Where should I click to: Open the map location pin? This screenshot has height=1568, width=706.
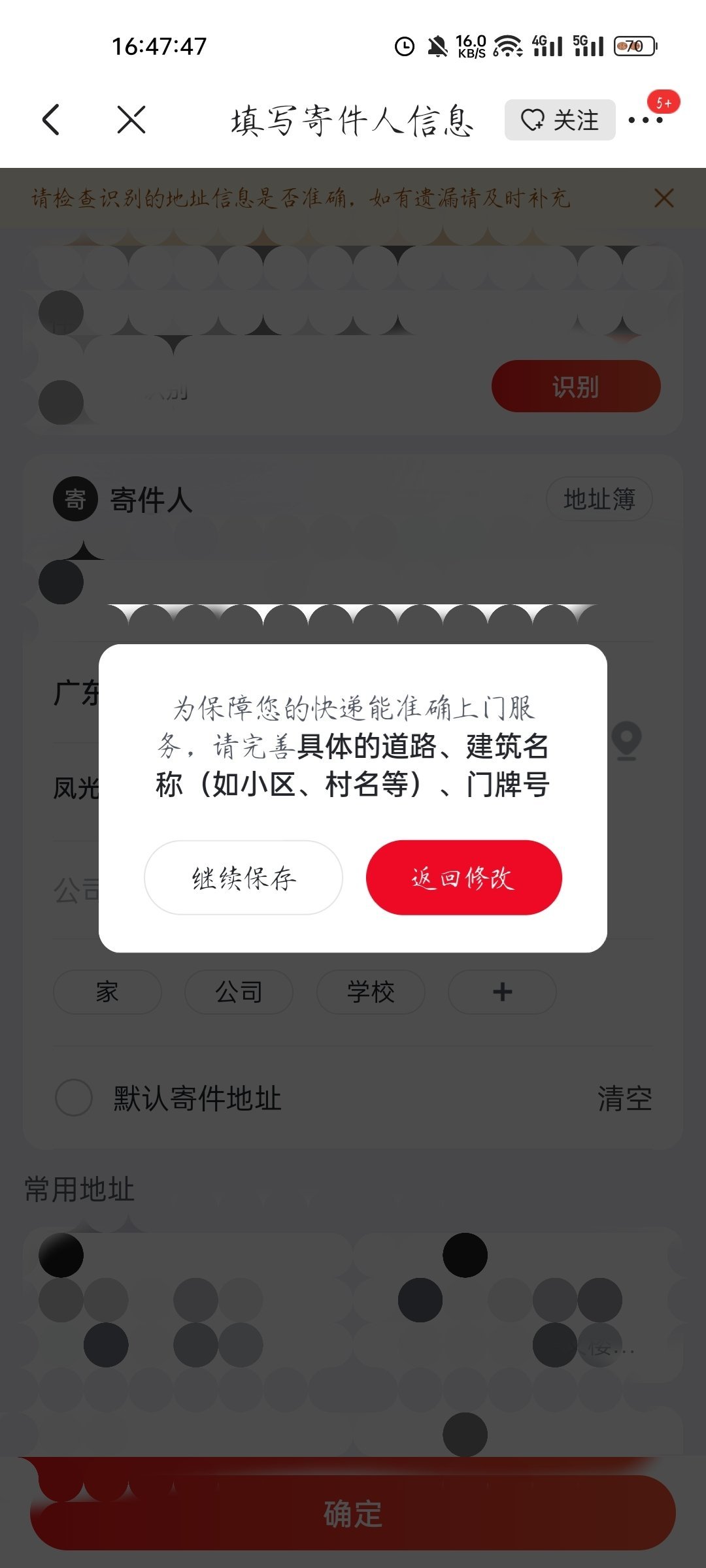pyautogui.click(x=626, y=740)
